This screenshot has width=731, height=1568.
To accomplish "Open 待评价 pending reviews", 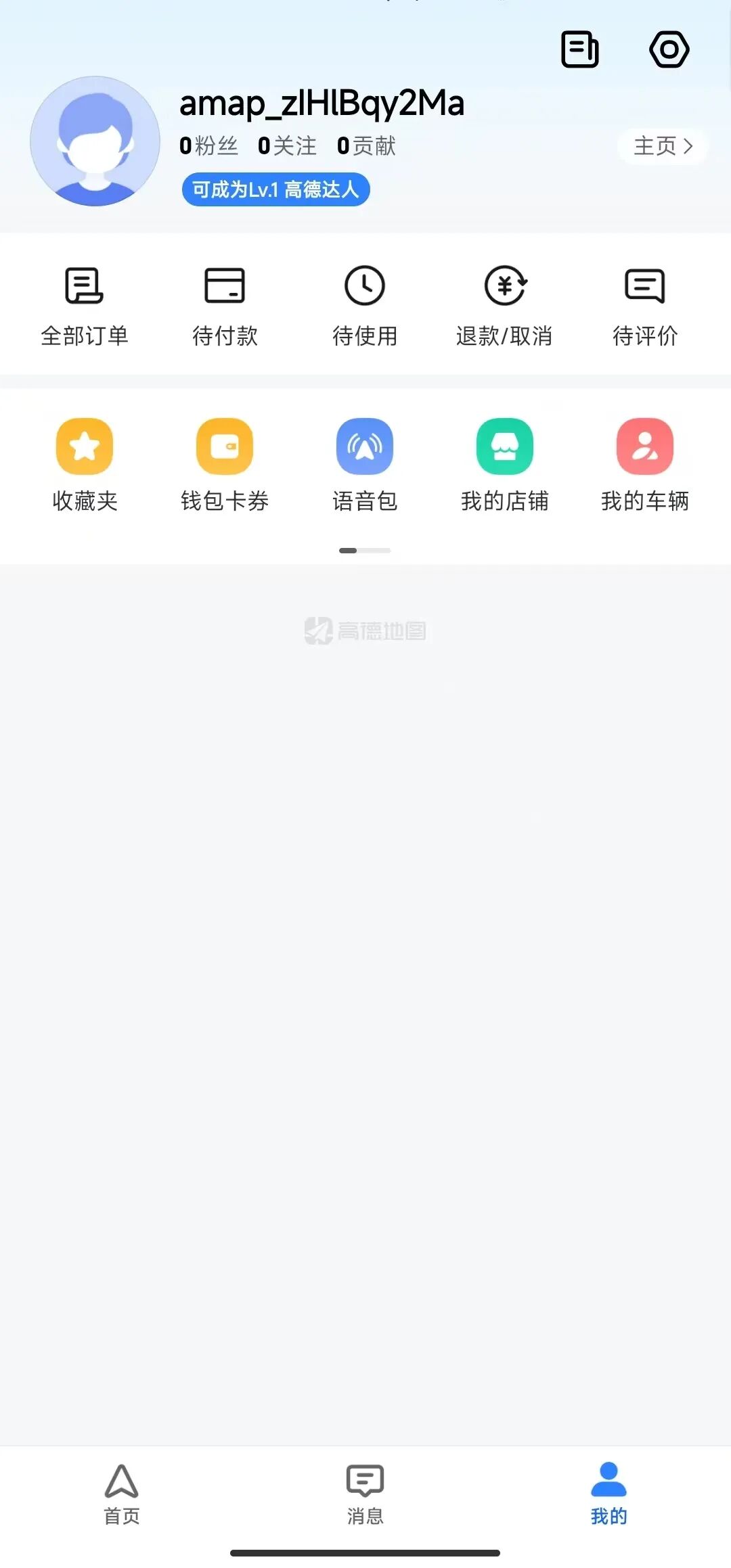I will [644, 304].
